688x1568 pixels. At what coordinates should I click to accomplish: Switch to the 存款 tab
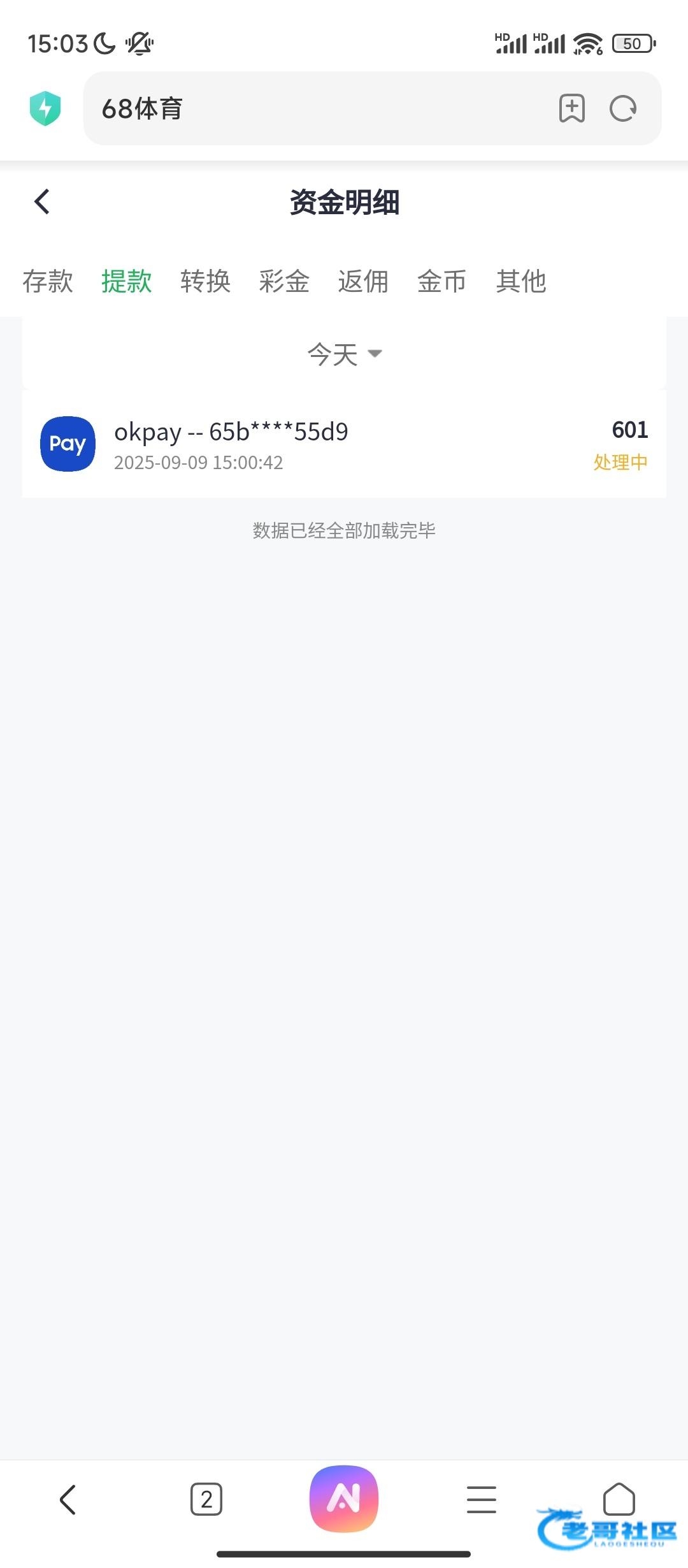coord(48,281)
